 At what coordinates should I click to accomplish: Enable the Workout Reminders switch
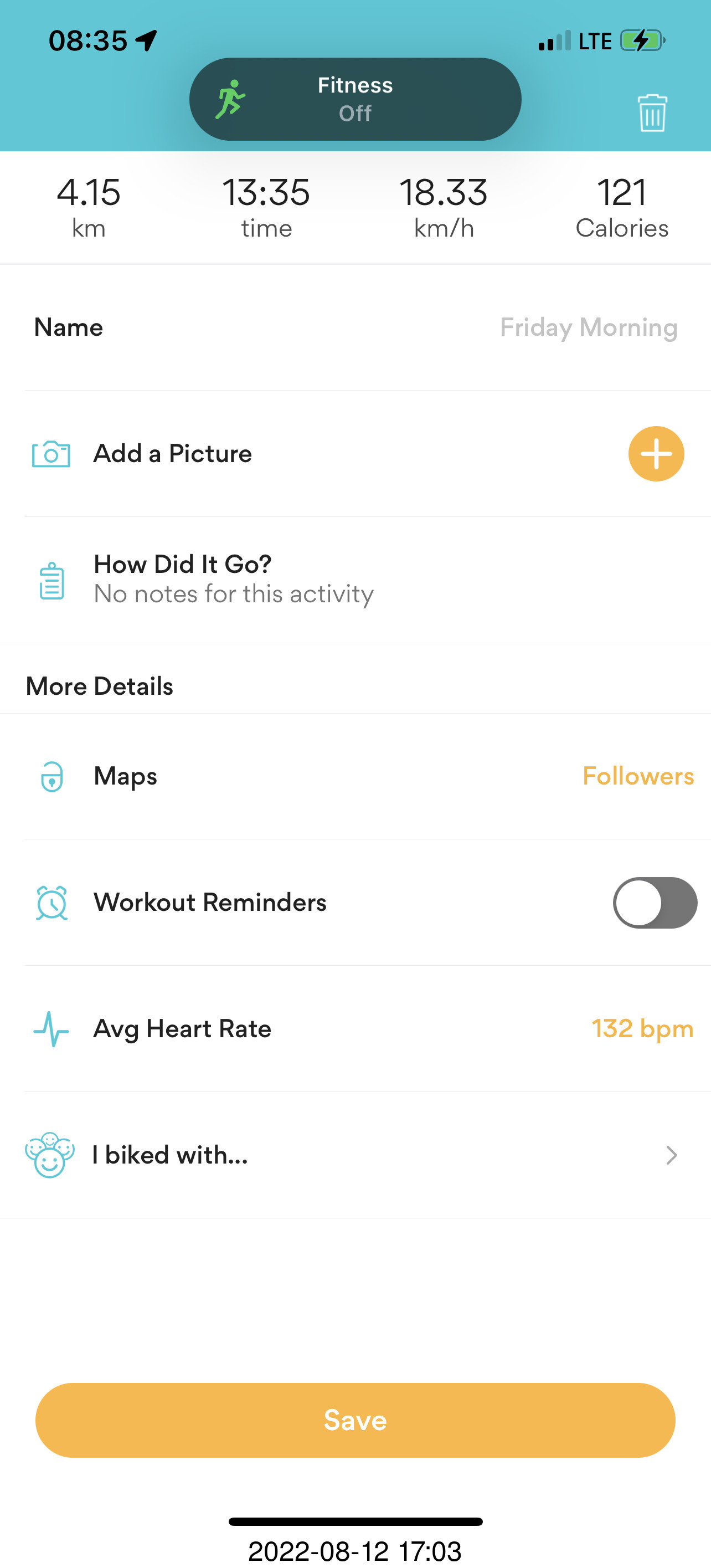pos(655,902)
